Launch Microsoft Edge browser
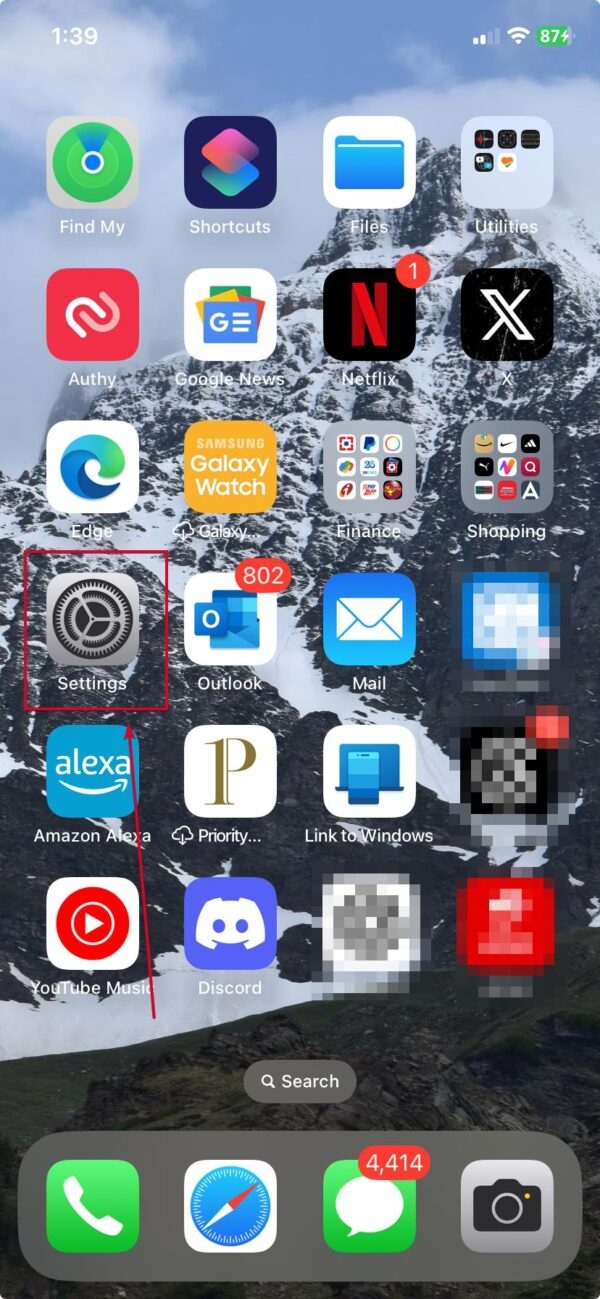Screen dimensions: 600x1299 click(x=92, y=467)
